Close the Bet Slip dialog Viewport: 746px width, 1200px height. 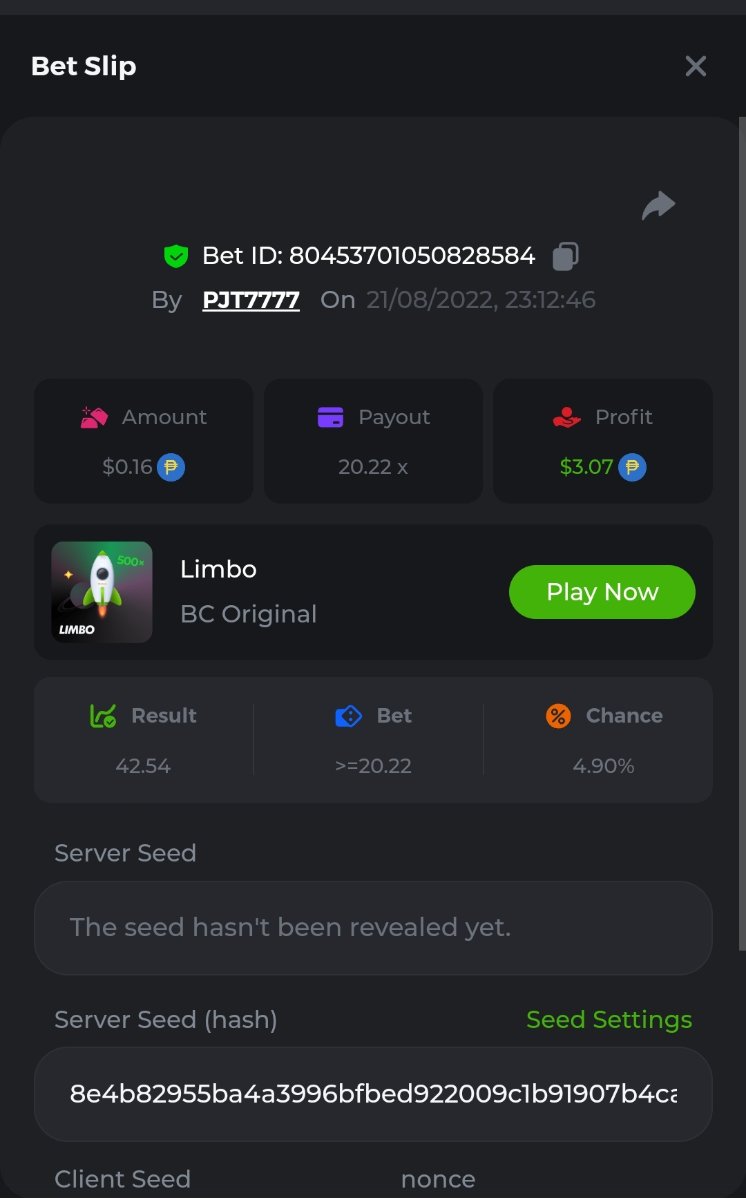coord(695,67)
